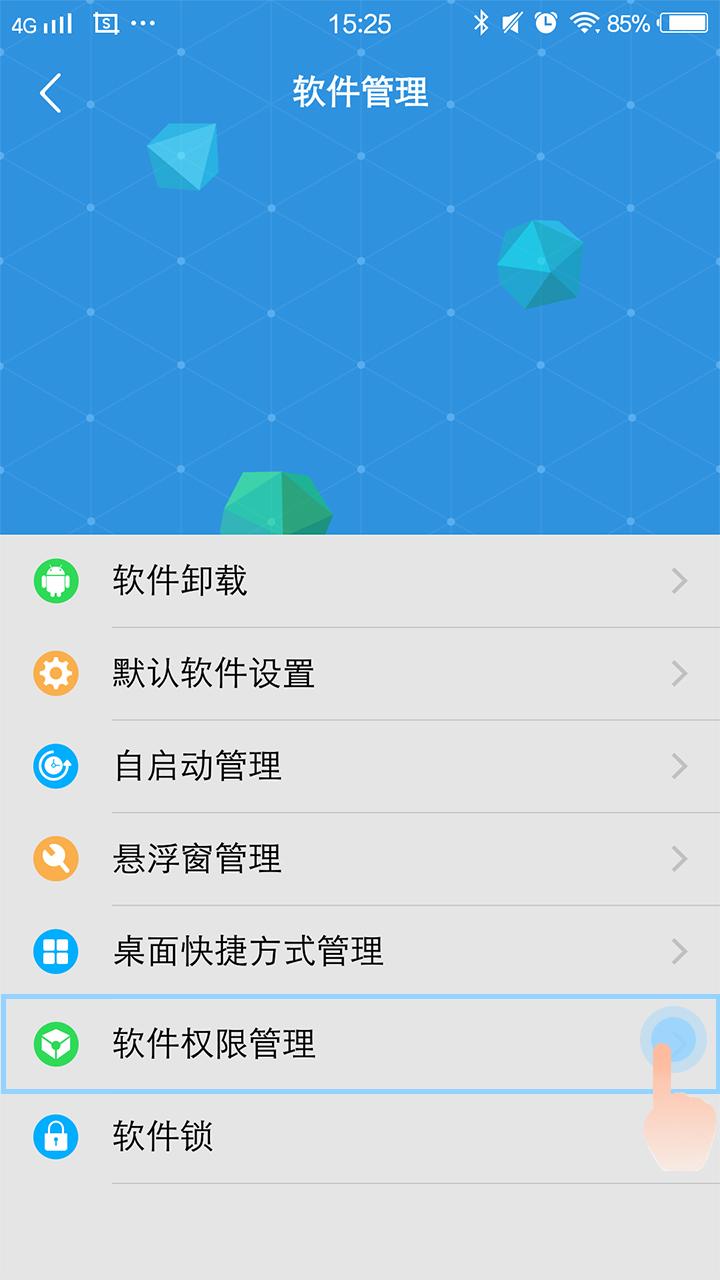The height and width of the screenshot is (1280, 720).
Task: Open 自启动管理 (auto-start management)
Action: point(360,766)
